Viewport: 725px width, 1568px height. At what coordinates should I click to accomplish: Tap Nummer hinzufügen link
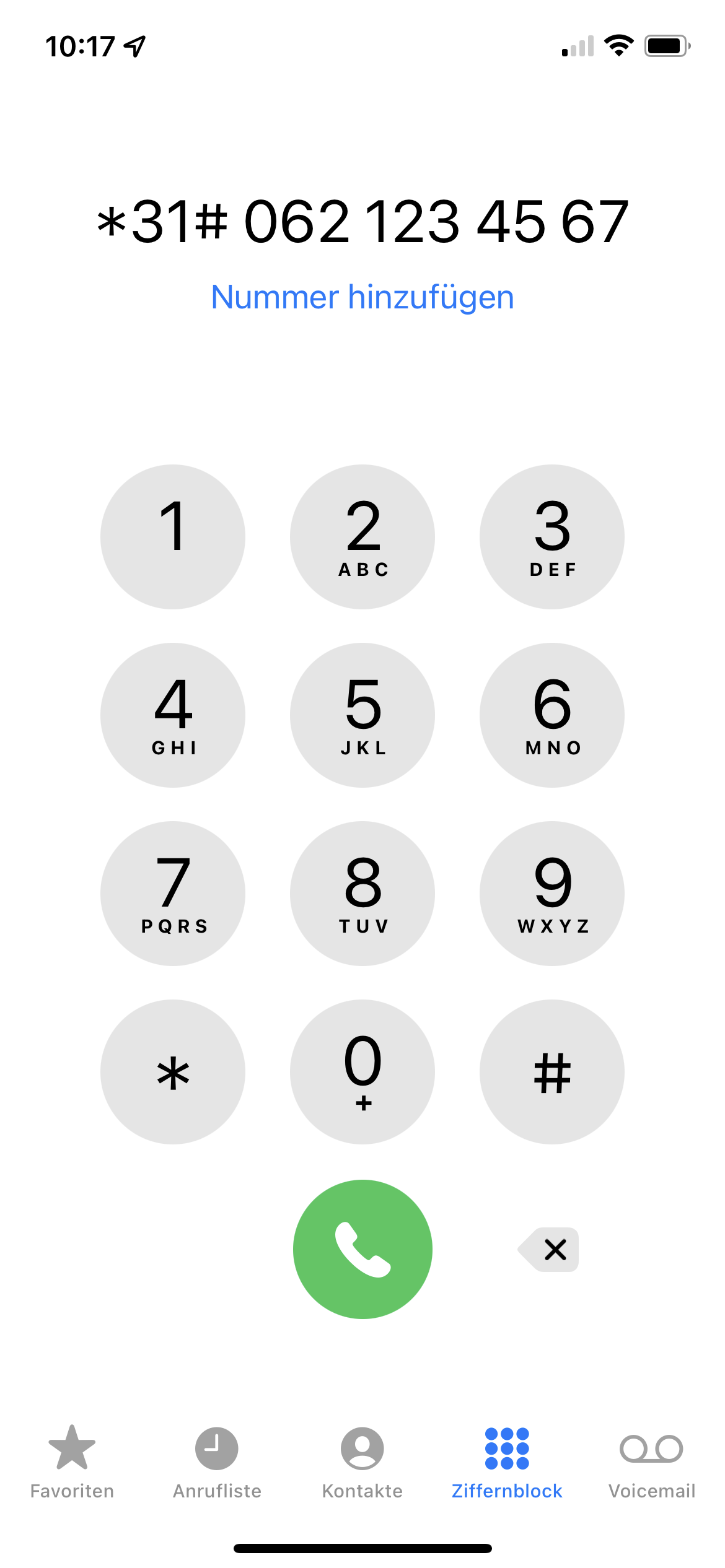click(362, 297)
